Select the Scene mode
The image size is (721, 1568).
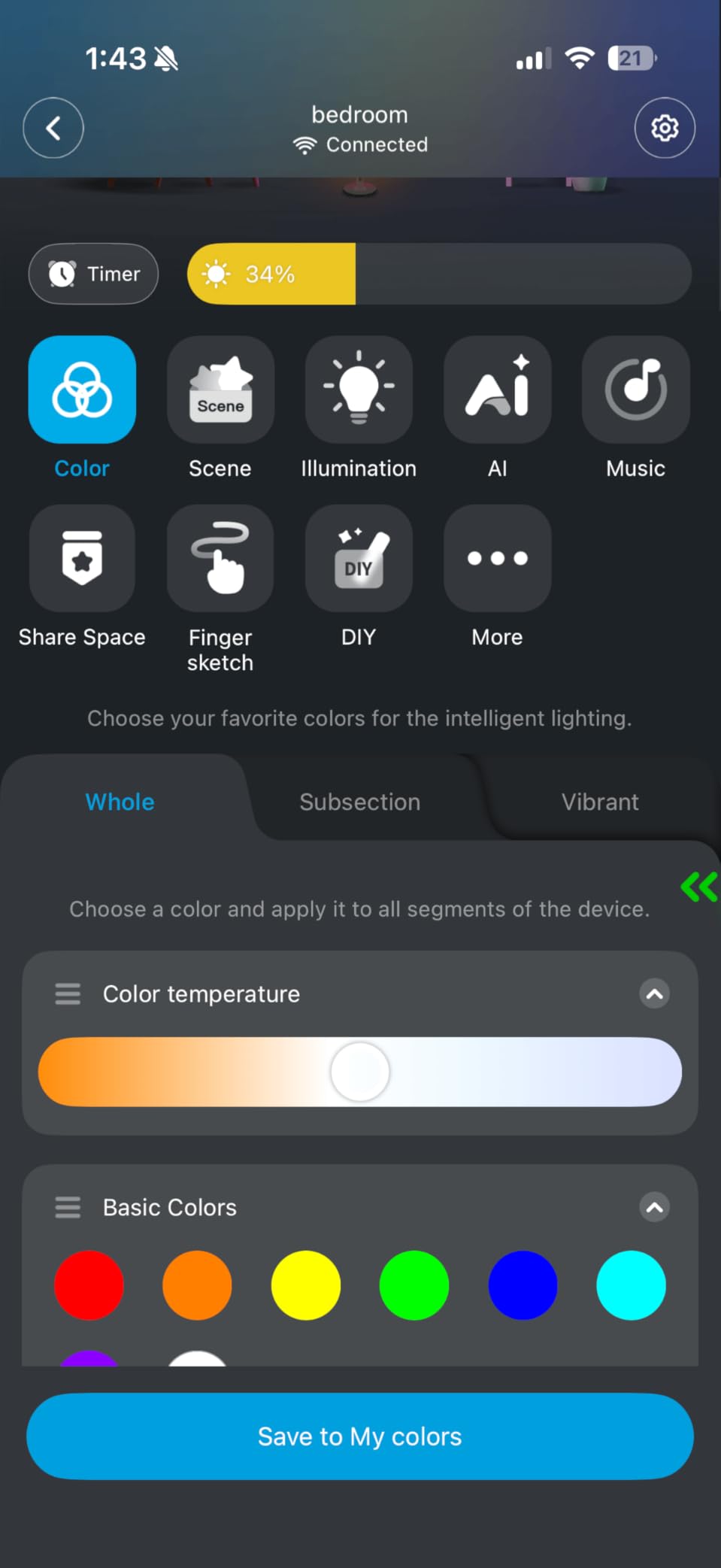[x=220, y=390]
